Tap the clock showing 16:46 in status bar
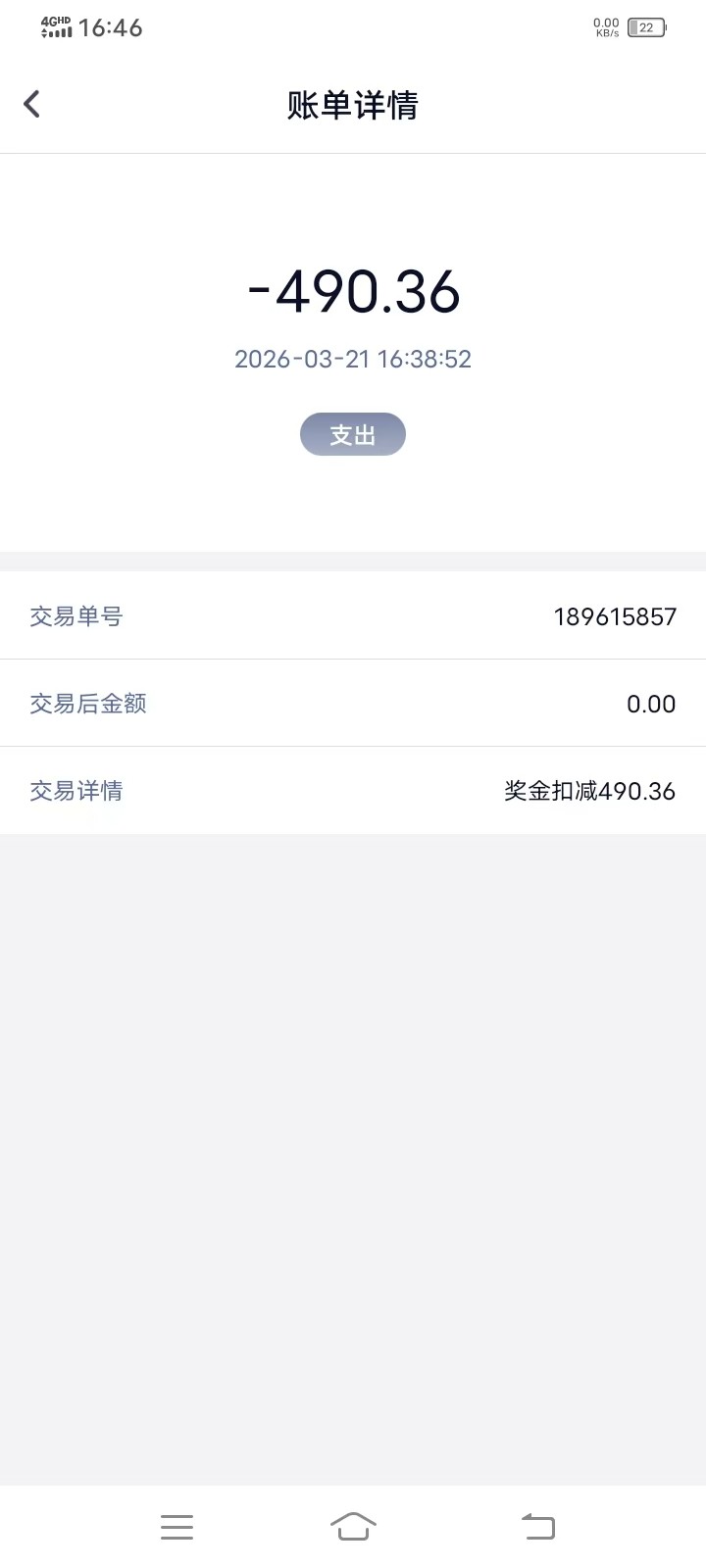This screenshot has width=706, height=1568. click(x=111, y=27)
